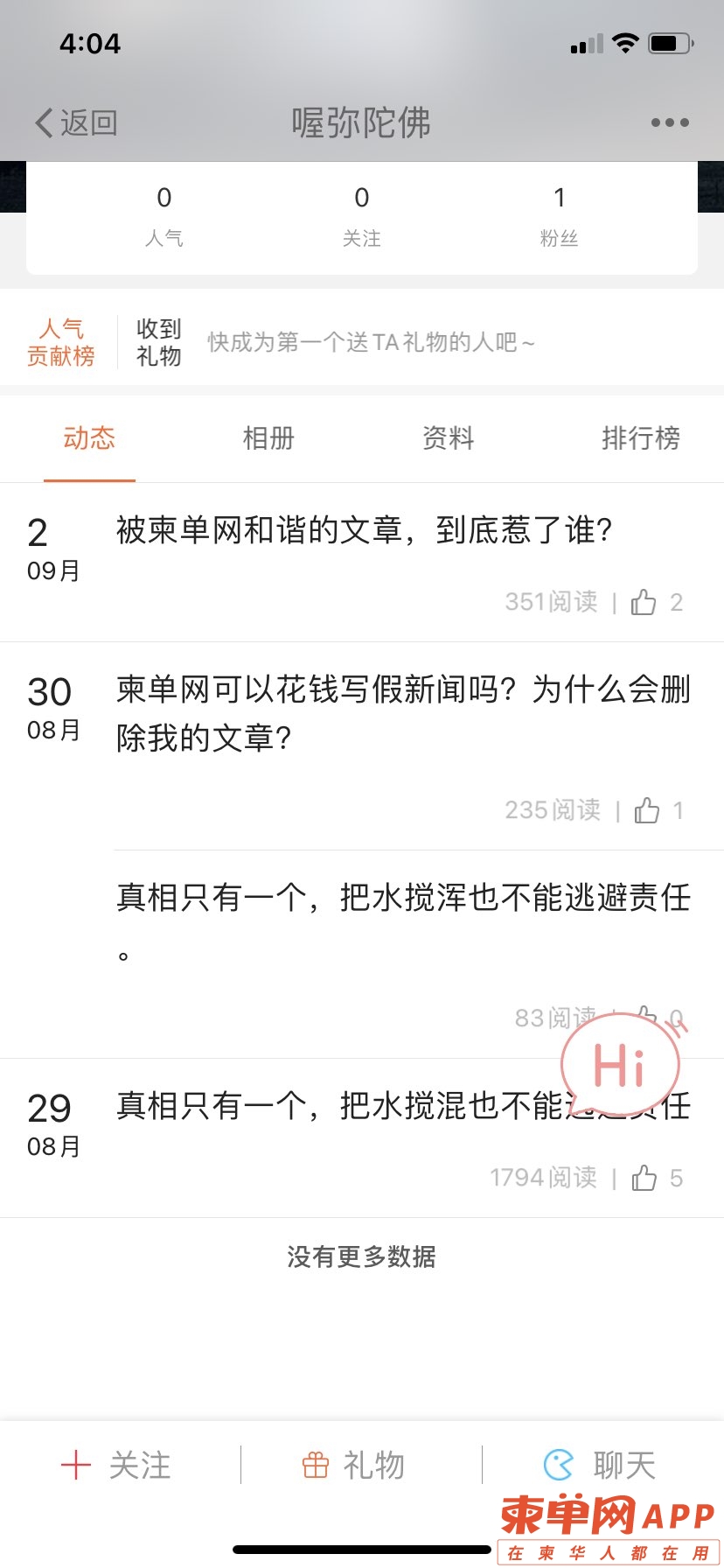Switch to the 排行榜 tab

tap(640, 437)
